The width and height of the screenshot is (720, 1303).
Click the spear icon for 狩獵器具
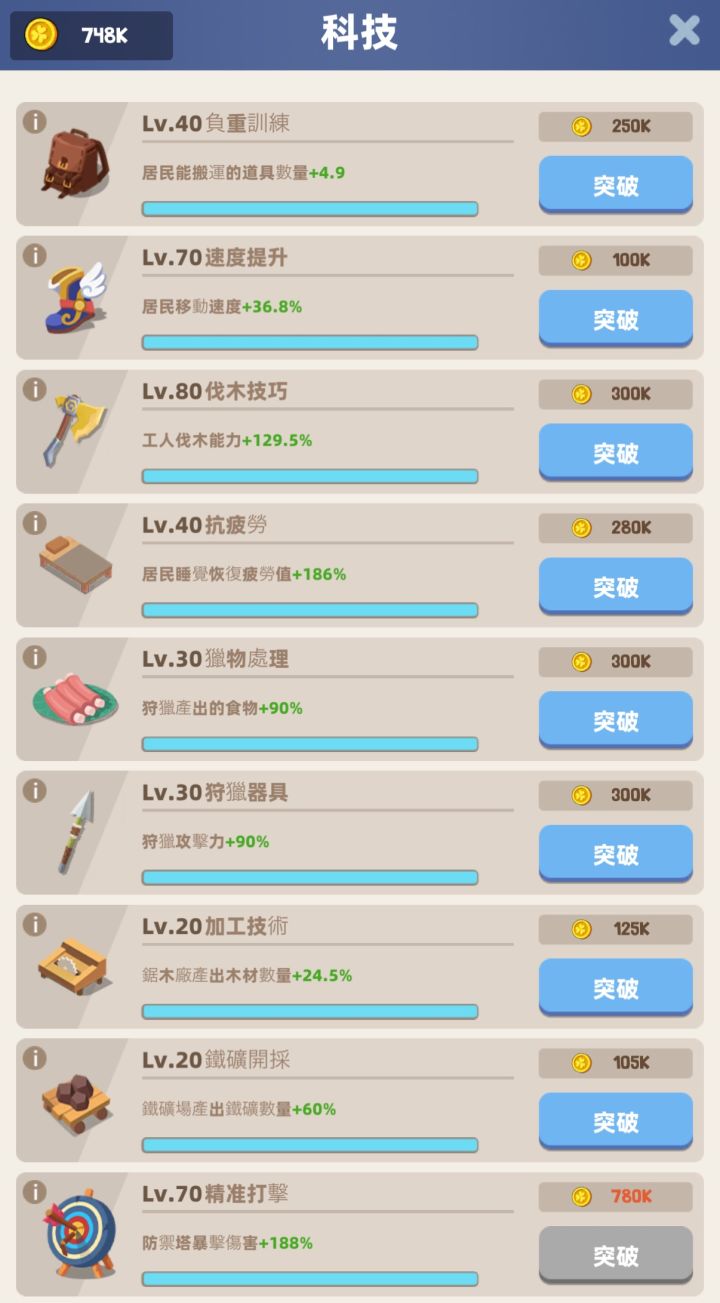[x=75, y=830]
